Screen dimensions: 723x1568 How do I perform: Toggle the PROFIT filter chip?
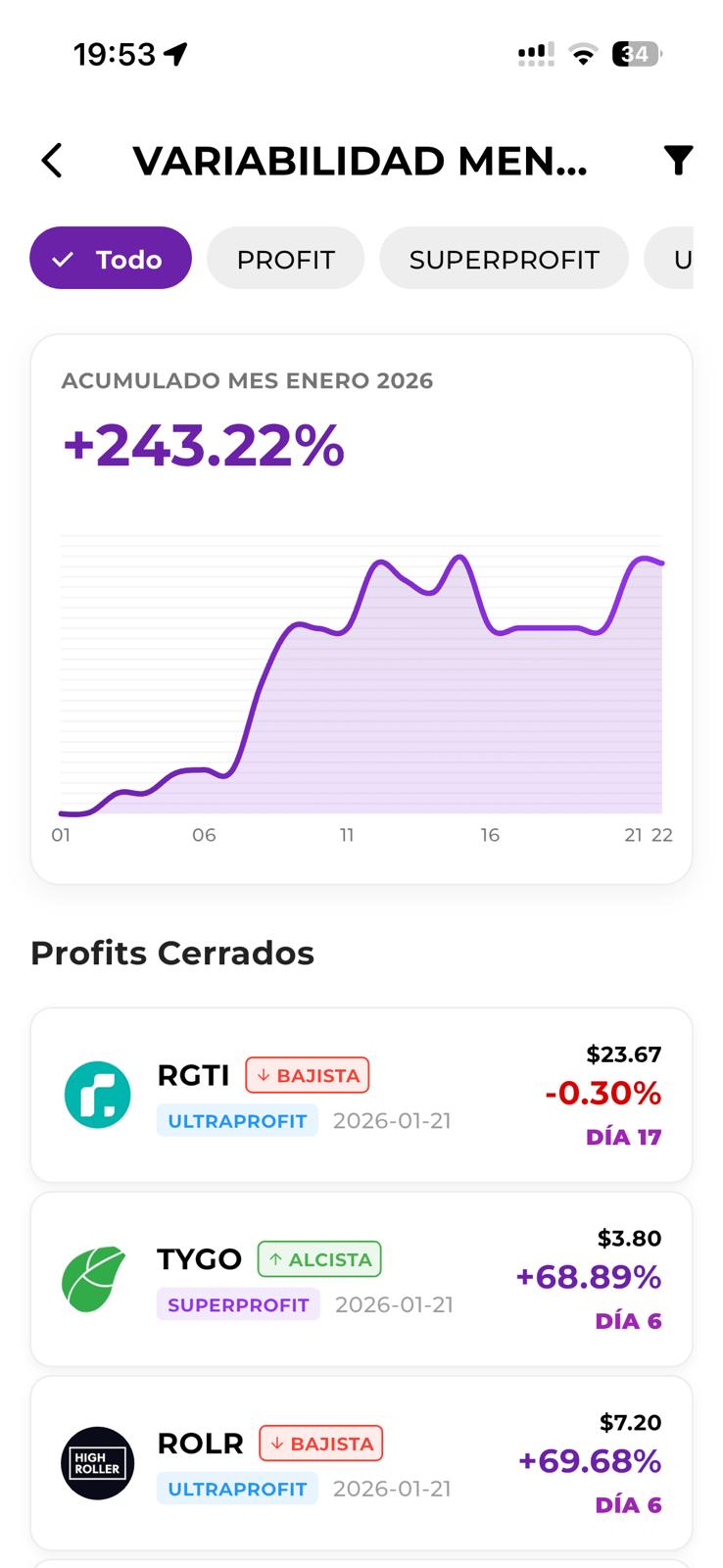pos(285,258)
